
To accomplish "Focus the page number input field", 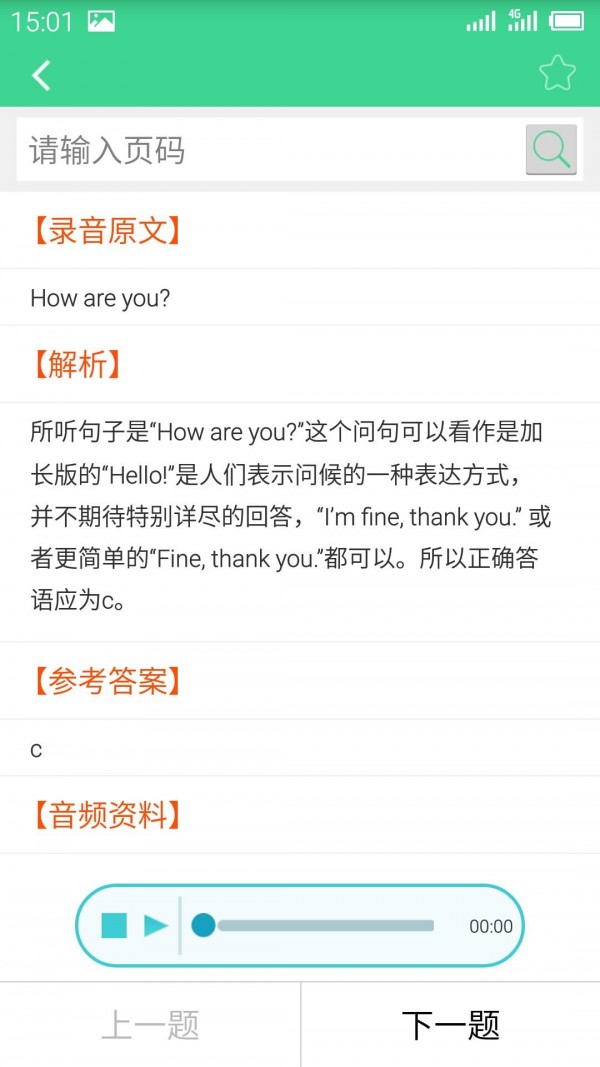I will click(270, 150).
